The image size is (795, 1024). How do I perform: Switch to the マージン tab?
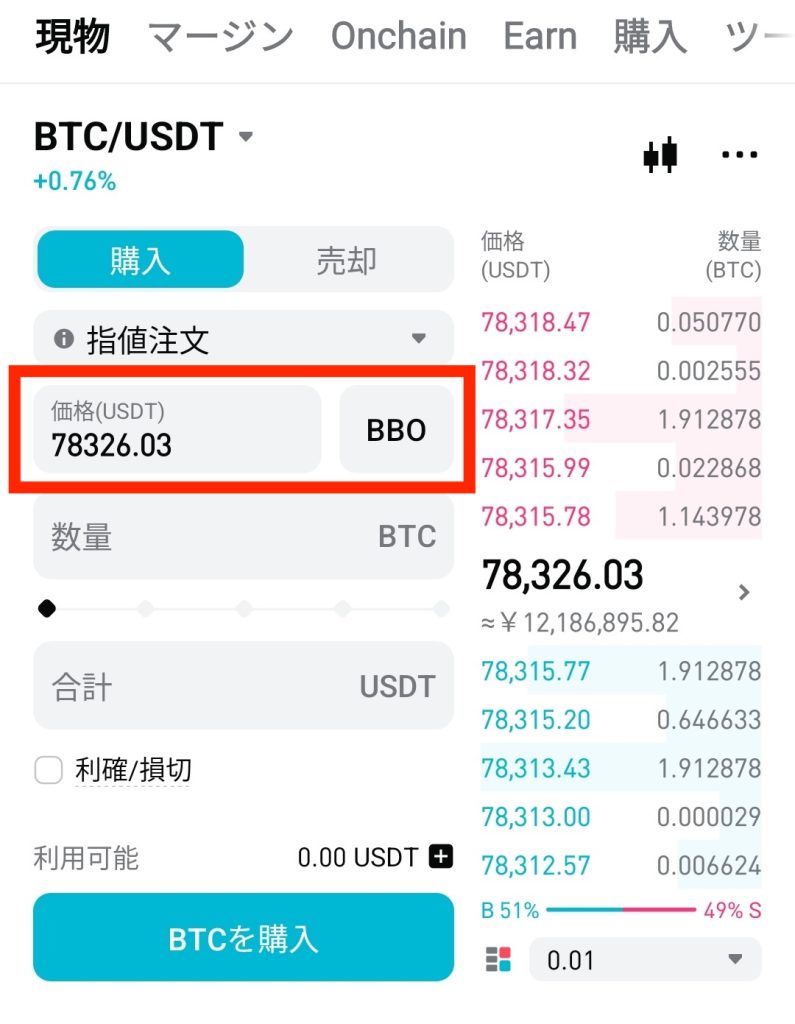click(221, 37)
